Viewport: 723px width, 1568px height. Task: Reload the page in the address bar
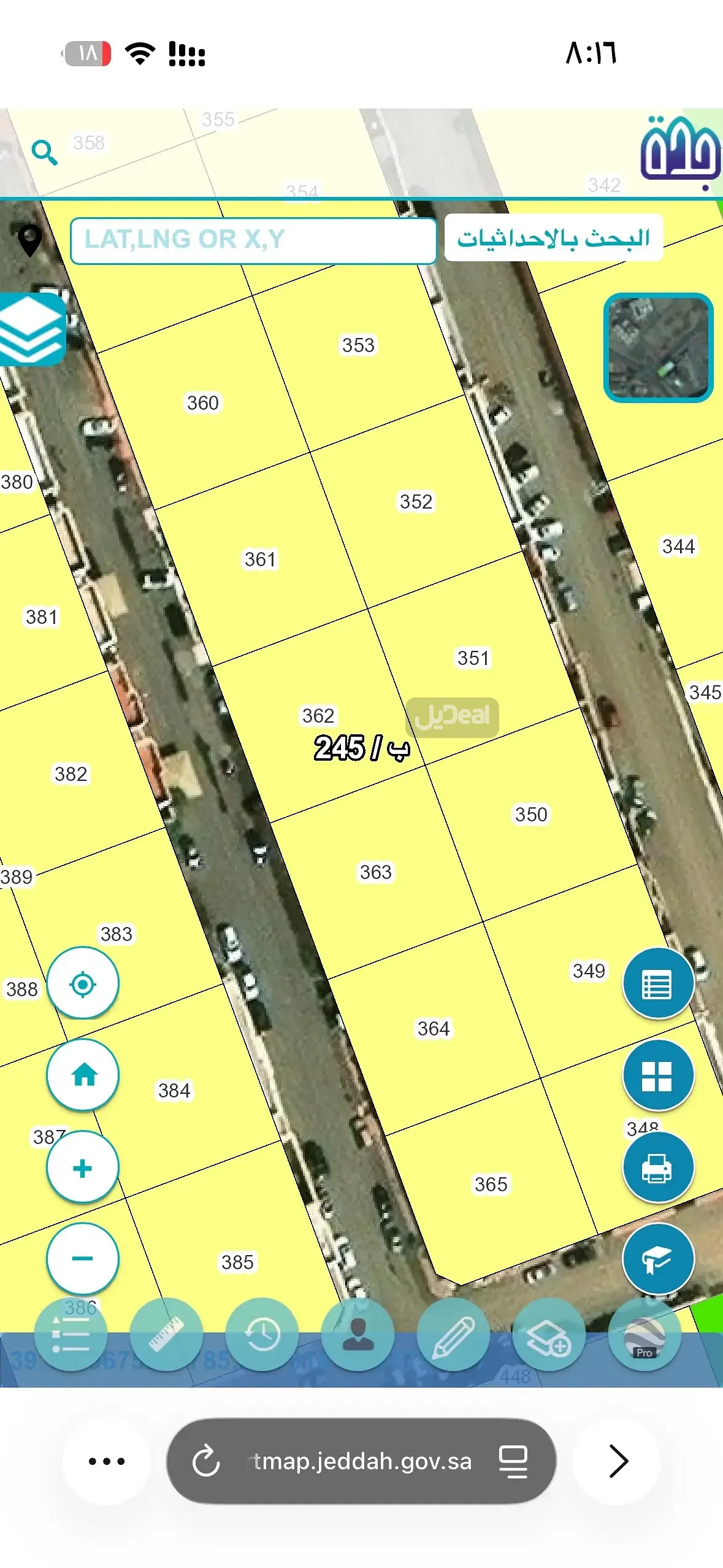[206, 1461]
